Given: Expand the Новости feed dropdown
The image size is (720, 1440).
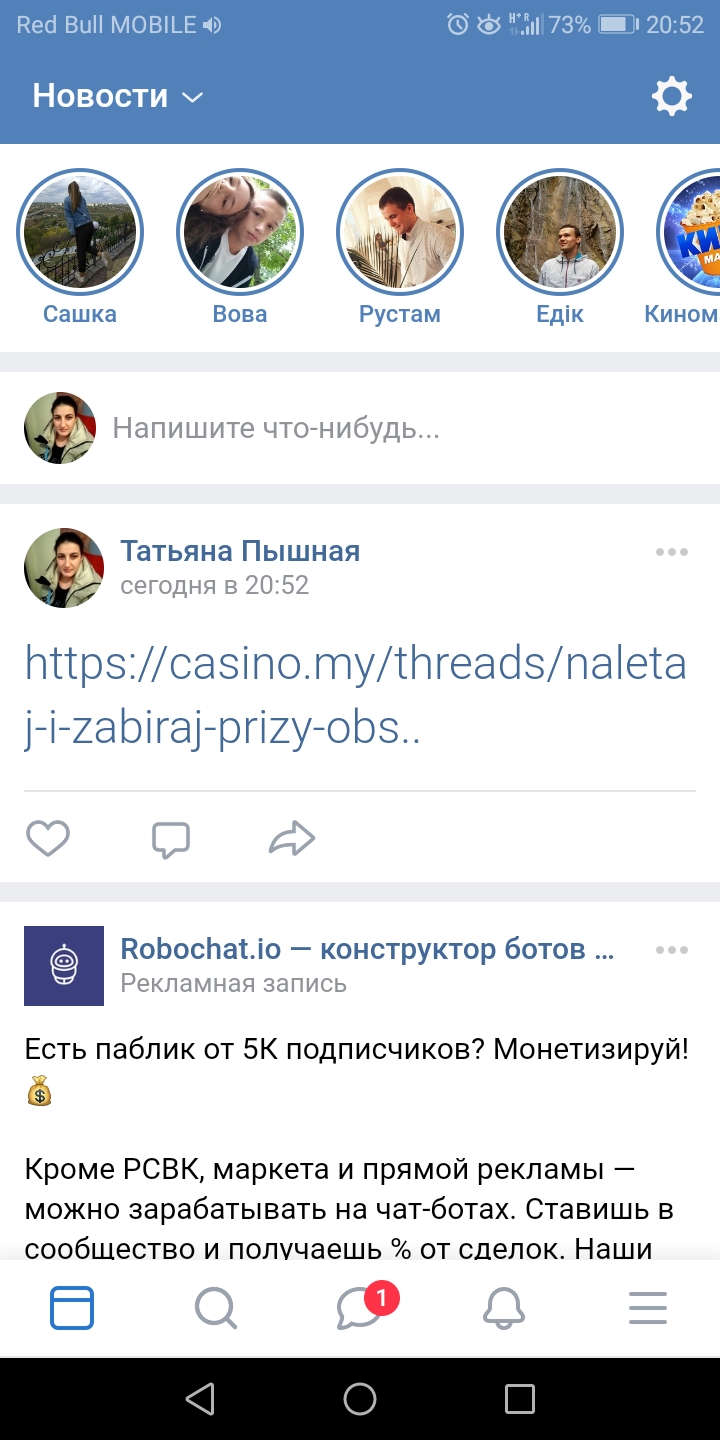Looking at the screenshot, I should point(118,97).
